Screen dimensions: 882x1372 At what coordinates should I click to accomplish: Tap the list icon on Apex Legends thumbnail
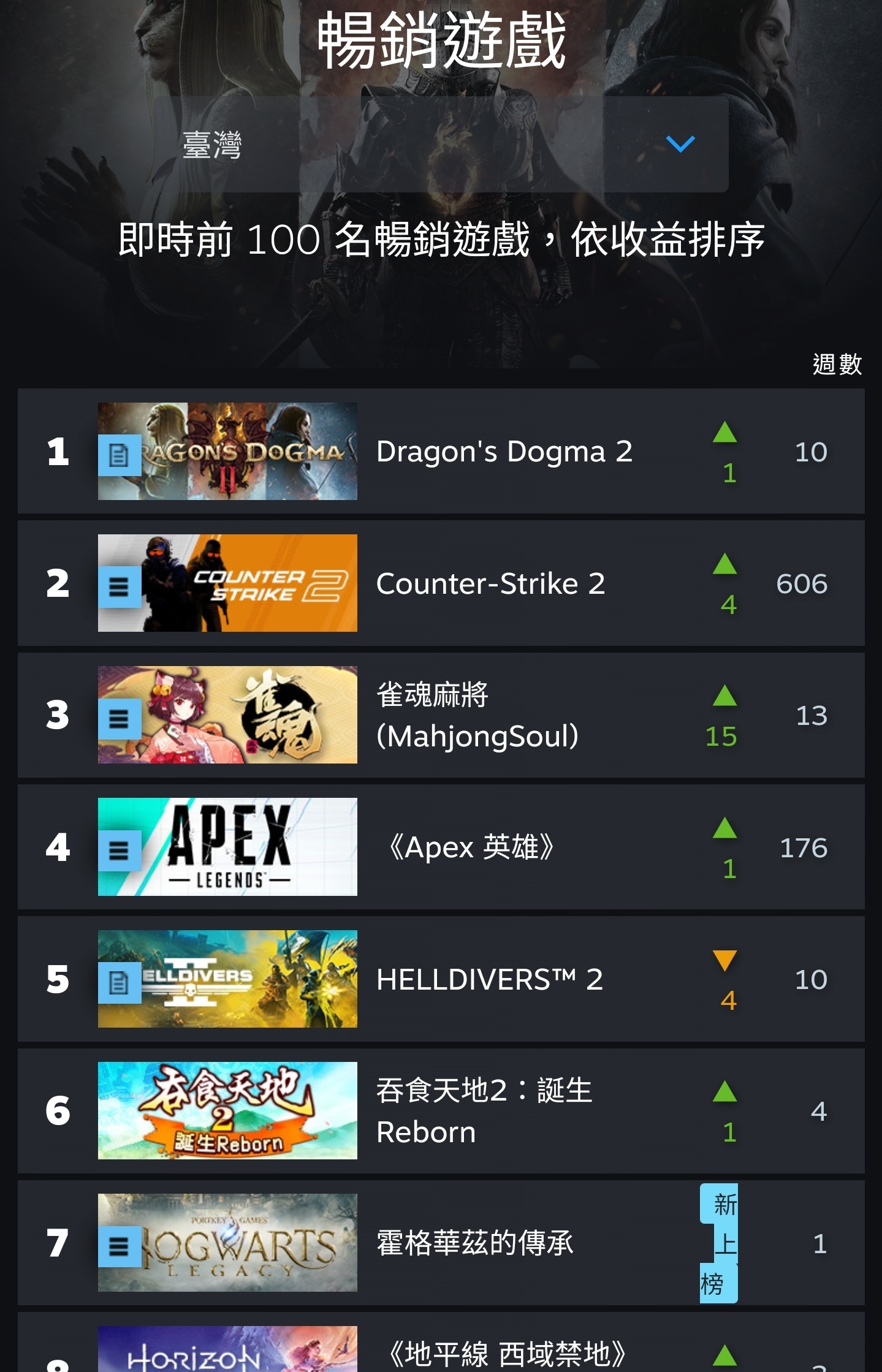pos(120,851)
